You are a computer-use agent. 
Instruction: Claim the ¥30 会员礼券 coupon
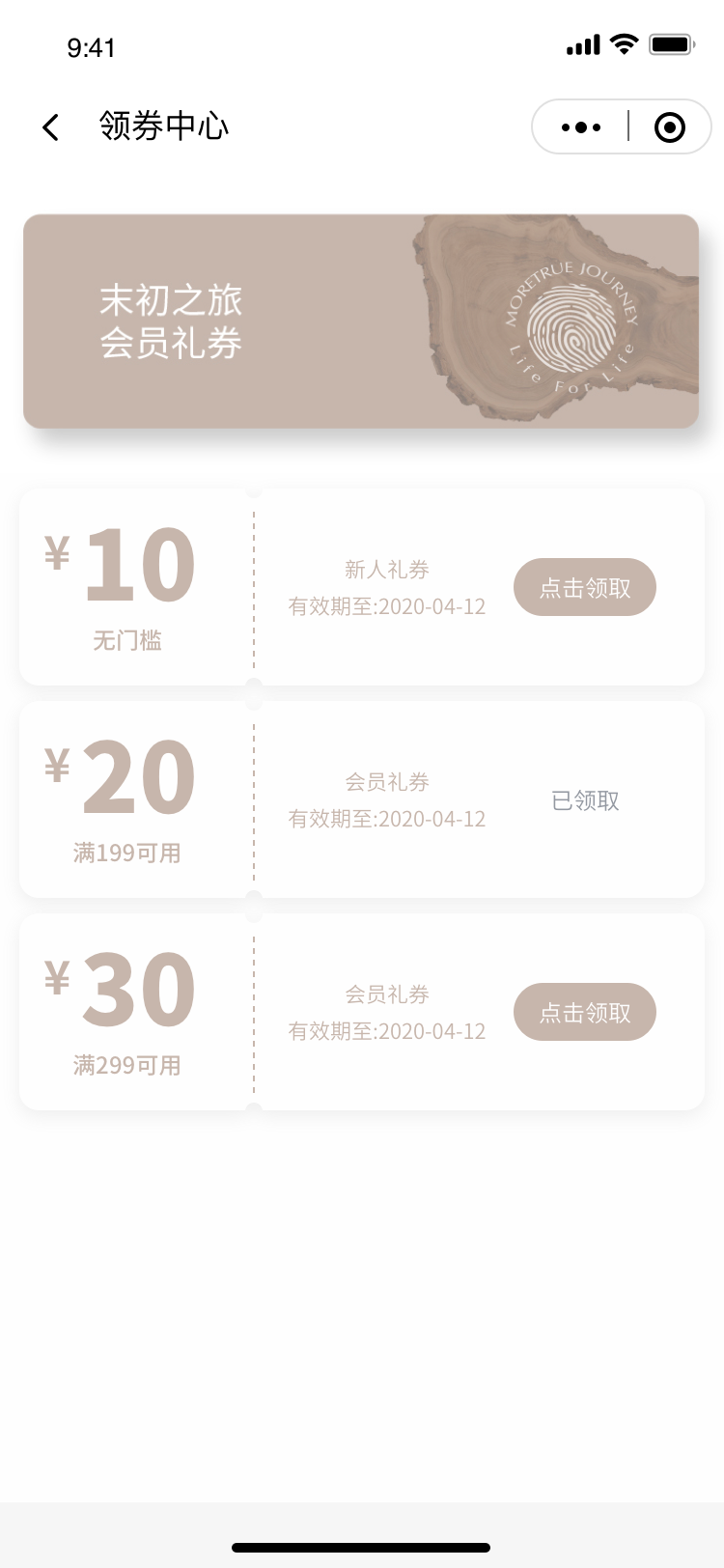pos(584,1012)
